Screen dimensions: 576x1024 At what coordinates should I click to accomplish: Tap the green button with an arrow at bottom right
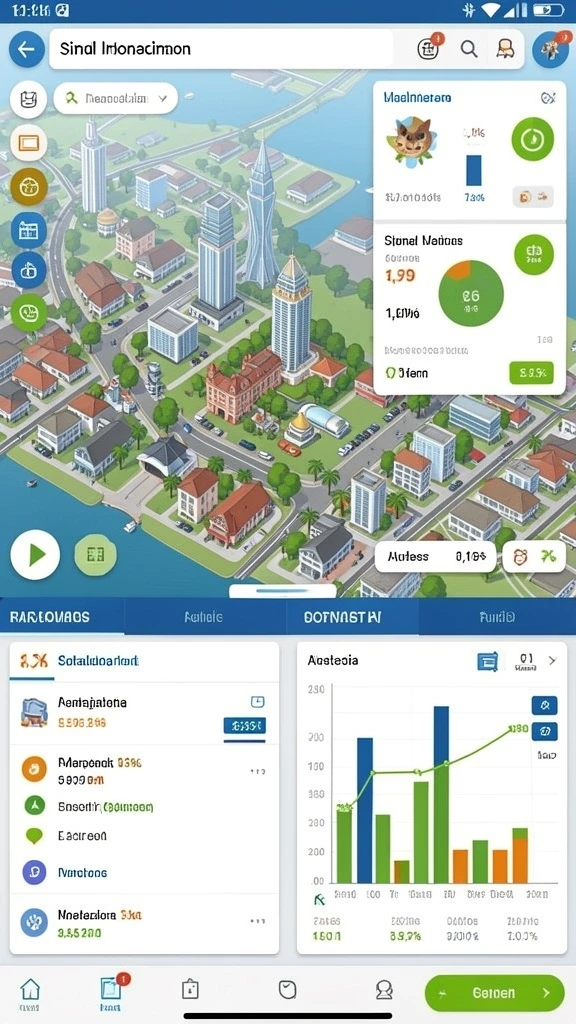click(x=494, y=993)
